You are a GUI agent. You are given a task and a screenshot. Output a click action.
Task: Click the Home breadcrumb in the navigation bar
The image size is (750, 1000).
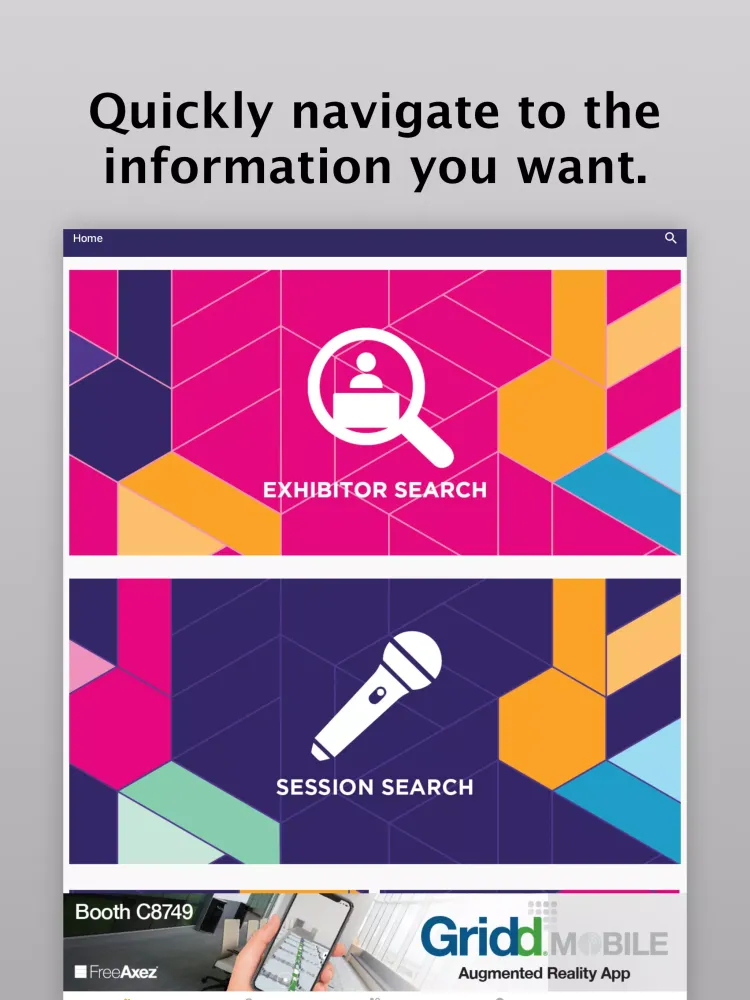point(87,238)
